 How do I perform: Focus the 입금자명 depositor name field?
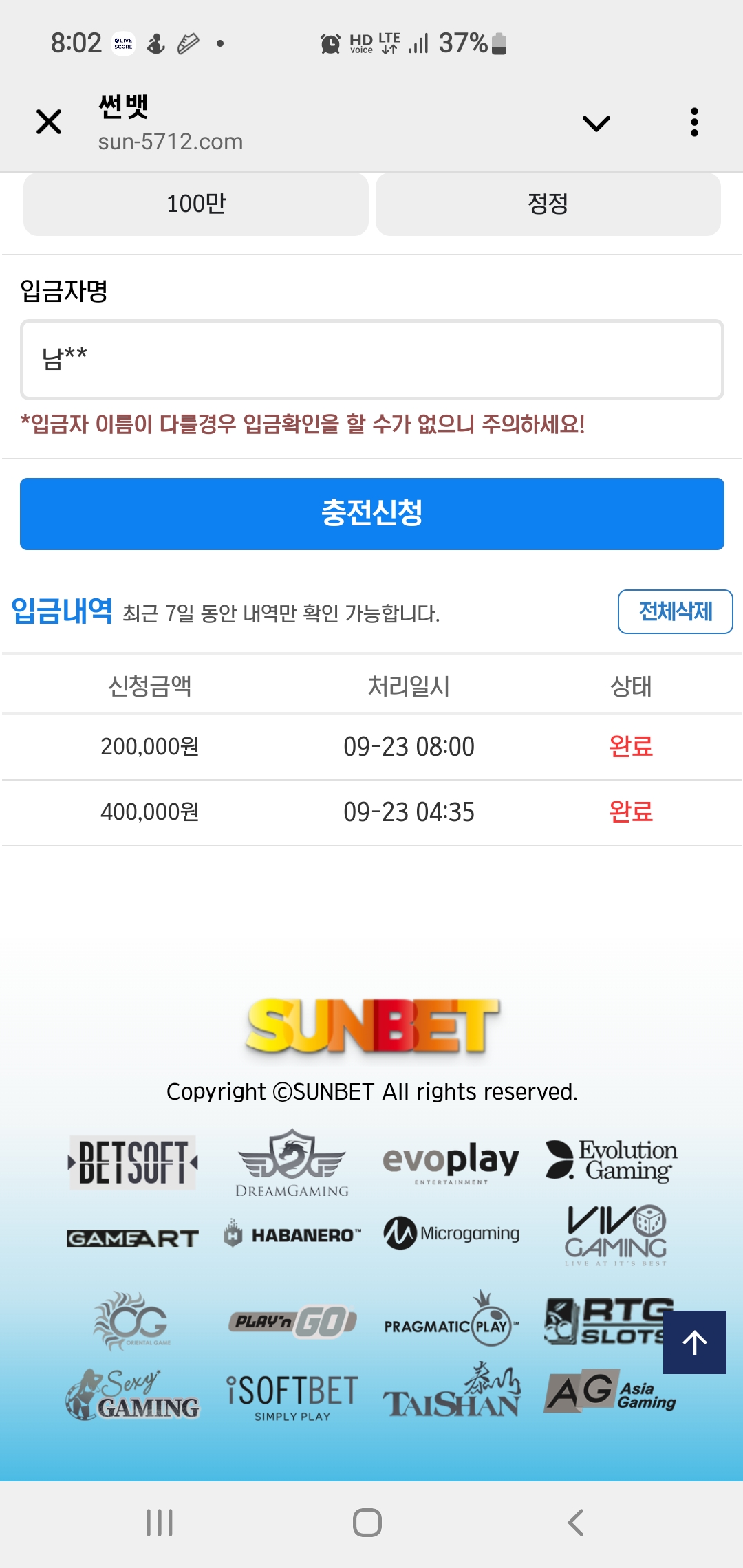point(371,360)
